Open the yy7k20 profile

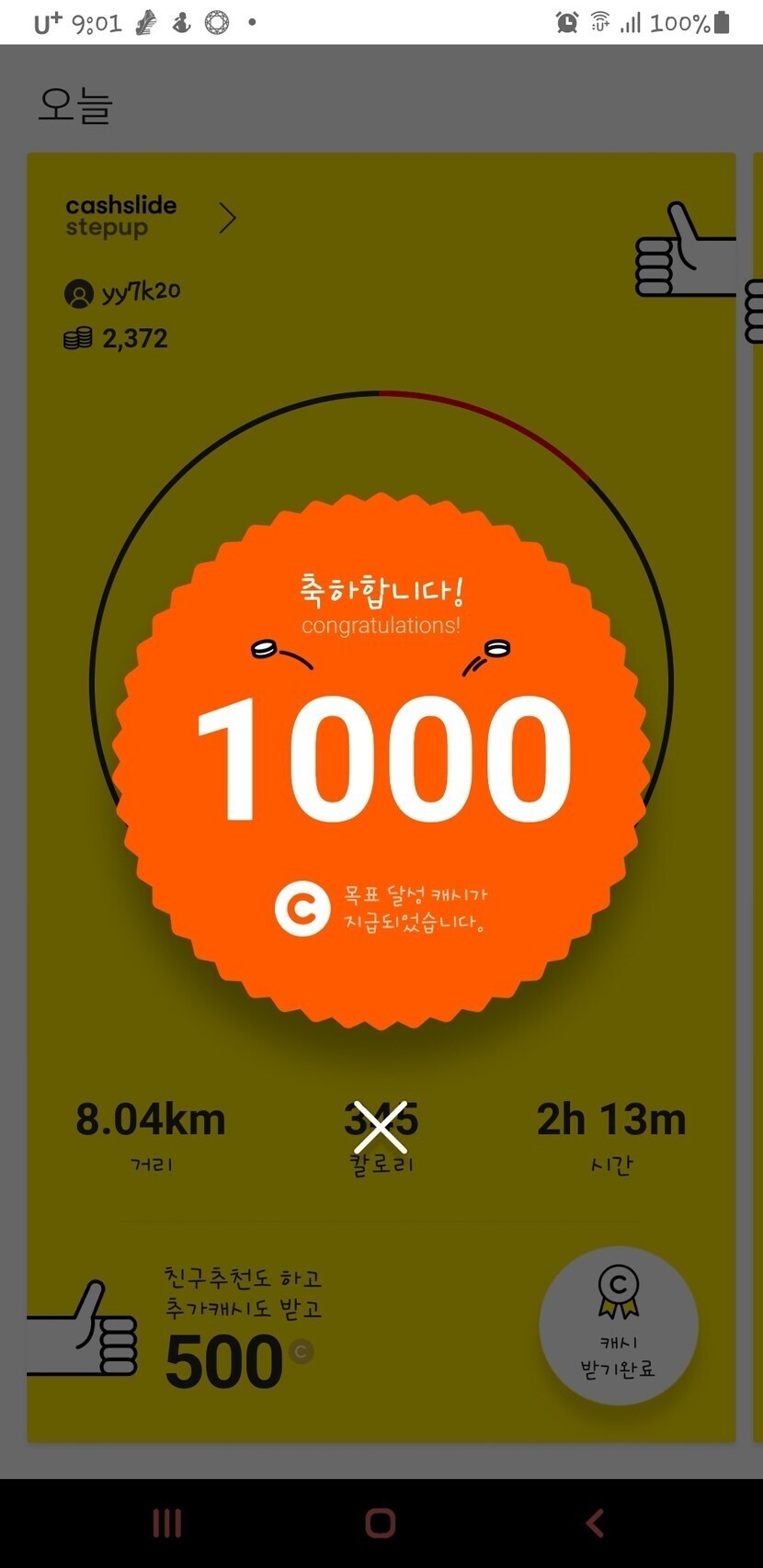coord(123,293)
